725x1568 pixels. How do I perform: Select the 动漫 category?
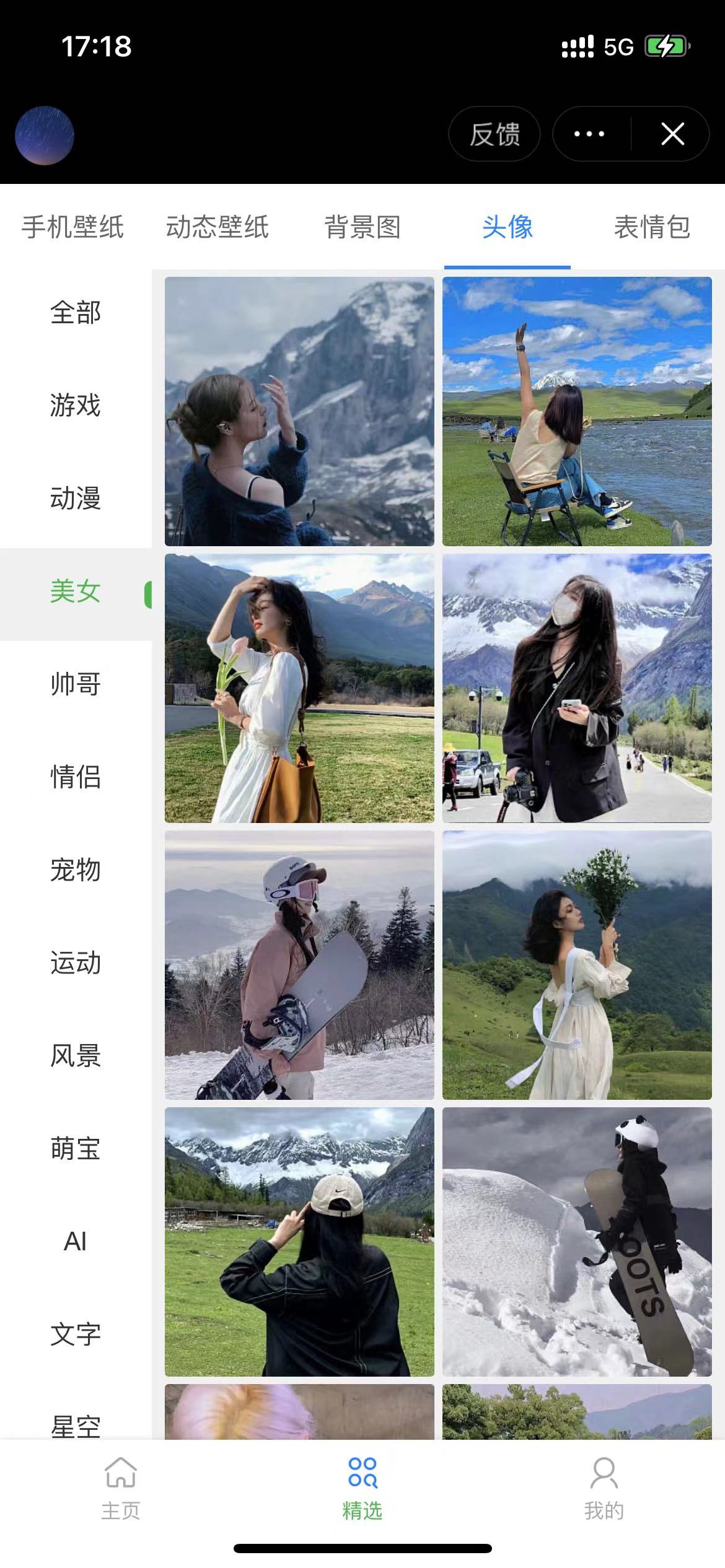76,499
